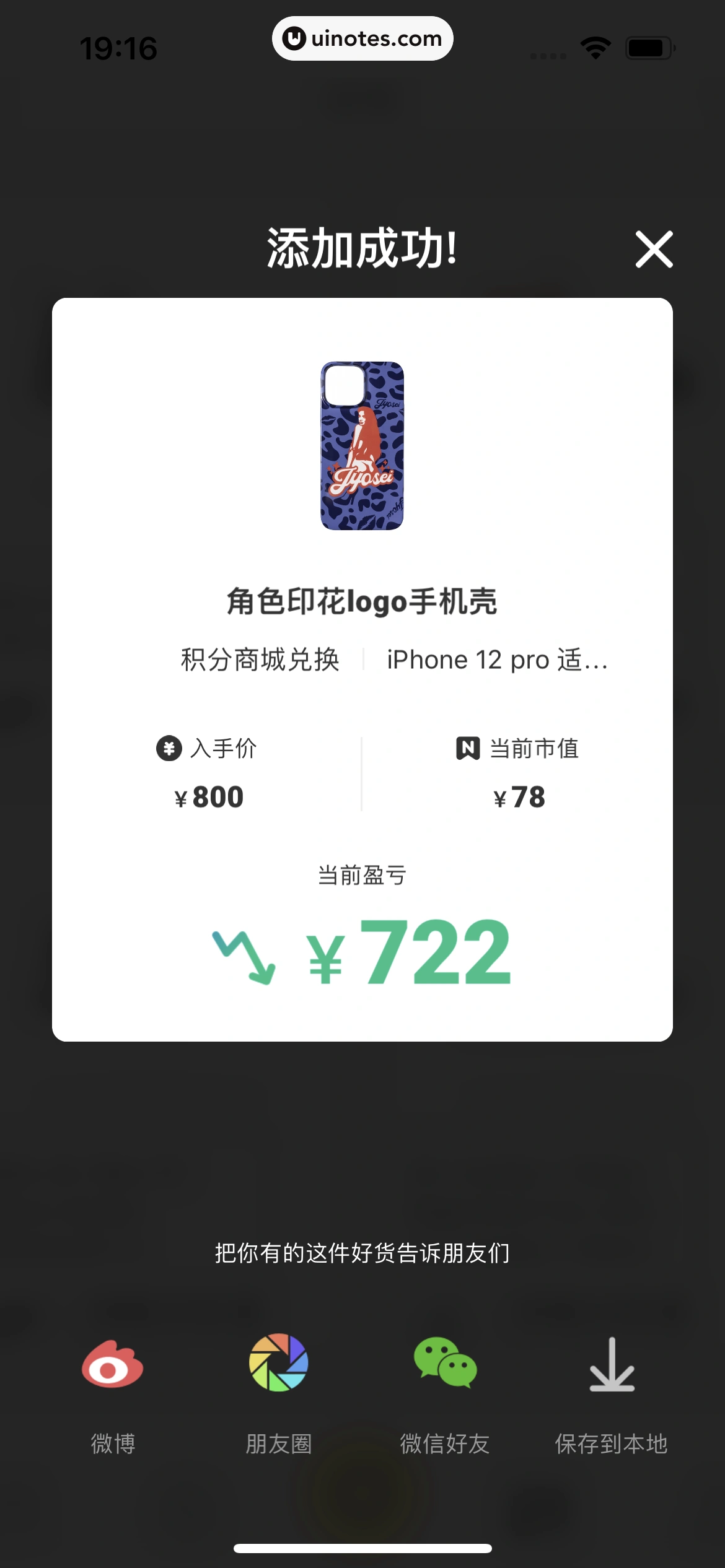The width and height of the screenshot is (725, 1568).
Task: Close the 添加成功 dialog
Action: tap(654, 250)
